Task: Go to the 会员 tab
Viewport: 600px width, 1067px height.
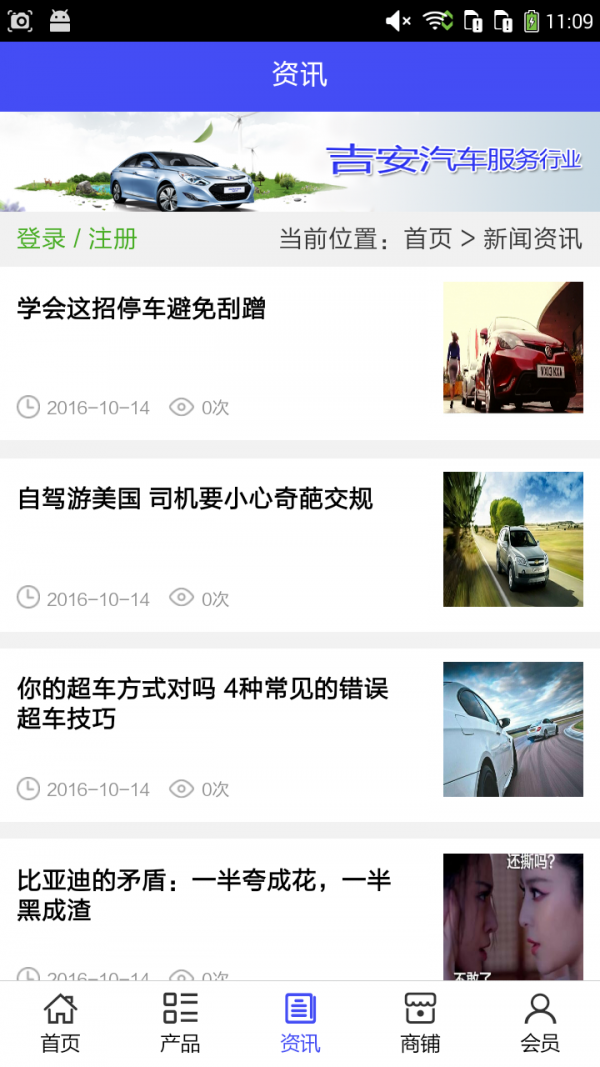Action: pos(540,1023)
